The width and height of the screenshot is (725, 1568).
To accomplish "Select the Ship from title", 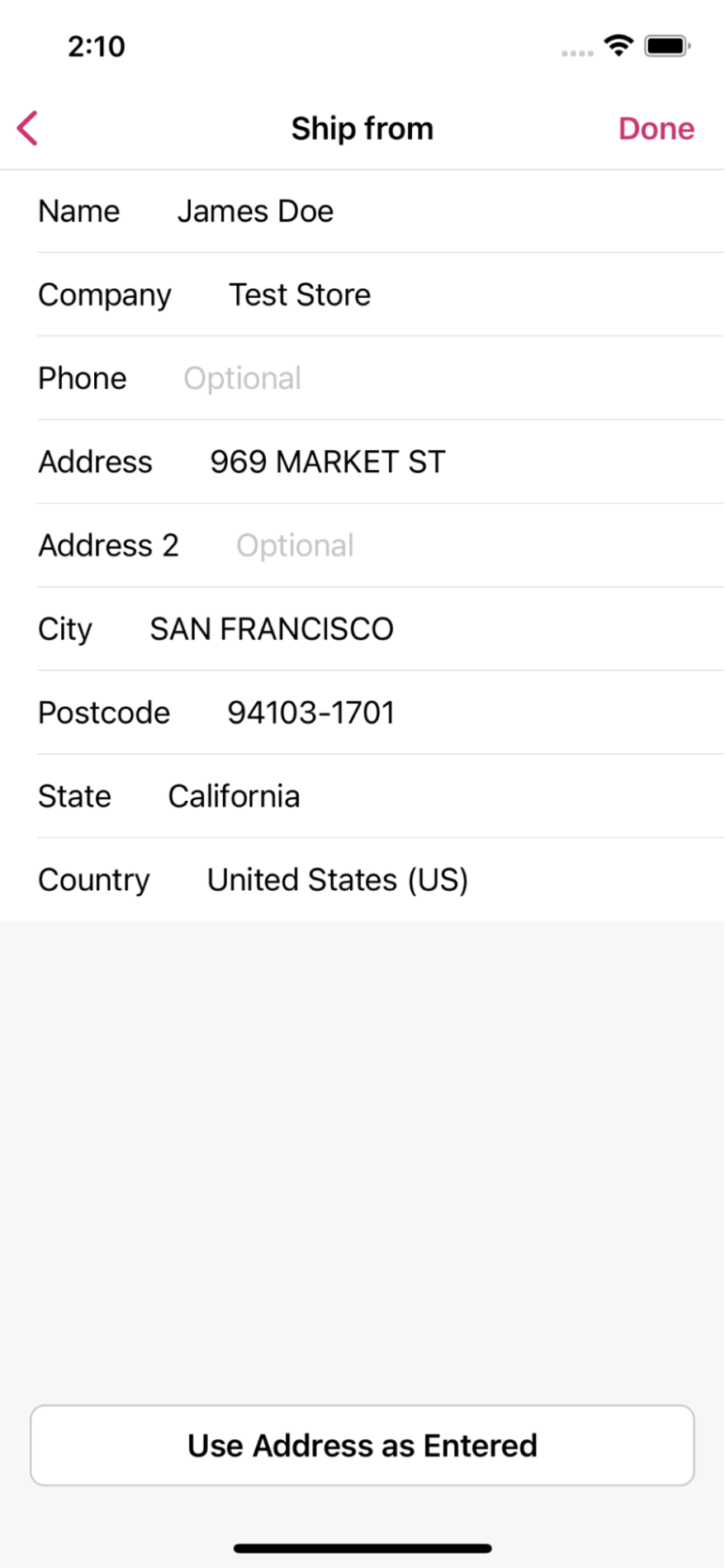I will (362, 128).
